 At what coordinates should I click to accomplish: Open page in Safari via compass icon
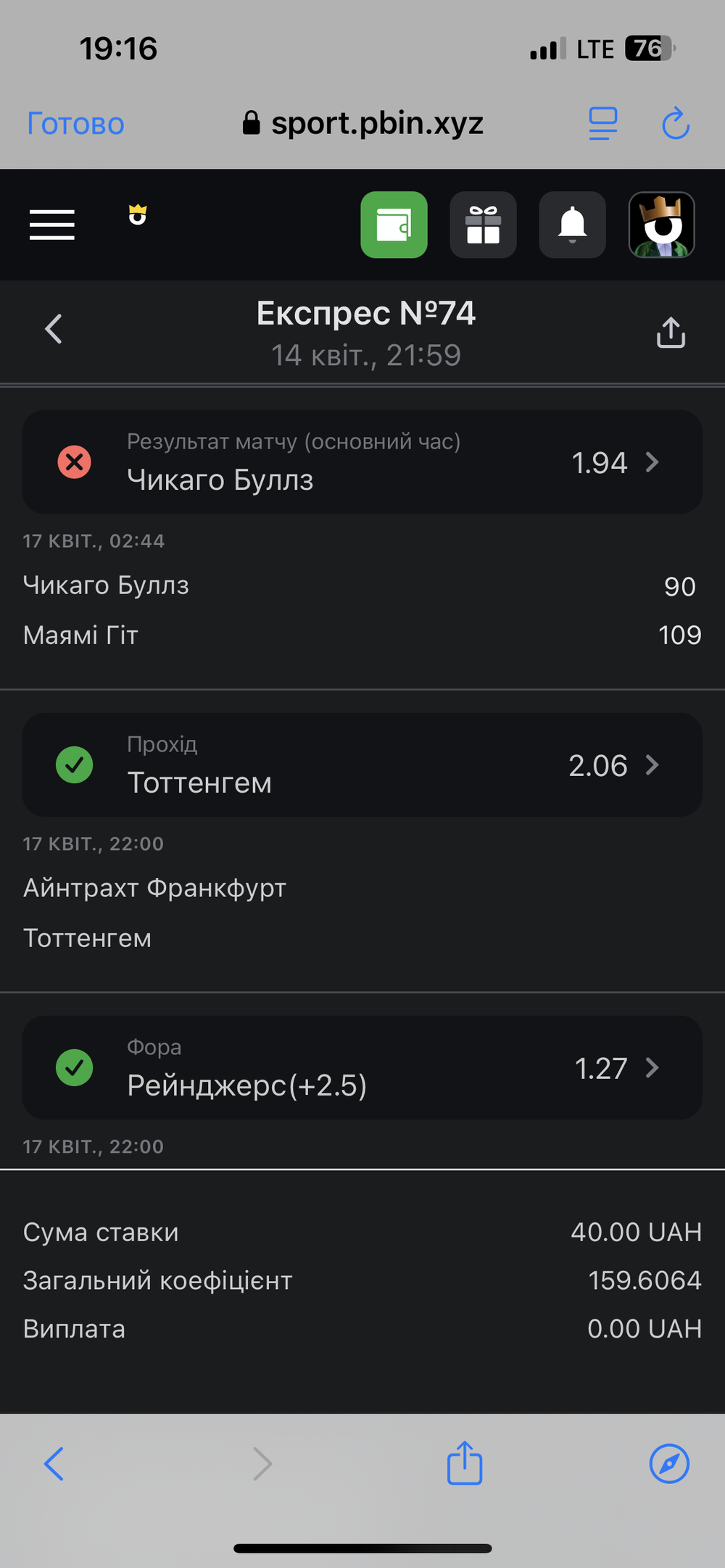coord(669,1464)
